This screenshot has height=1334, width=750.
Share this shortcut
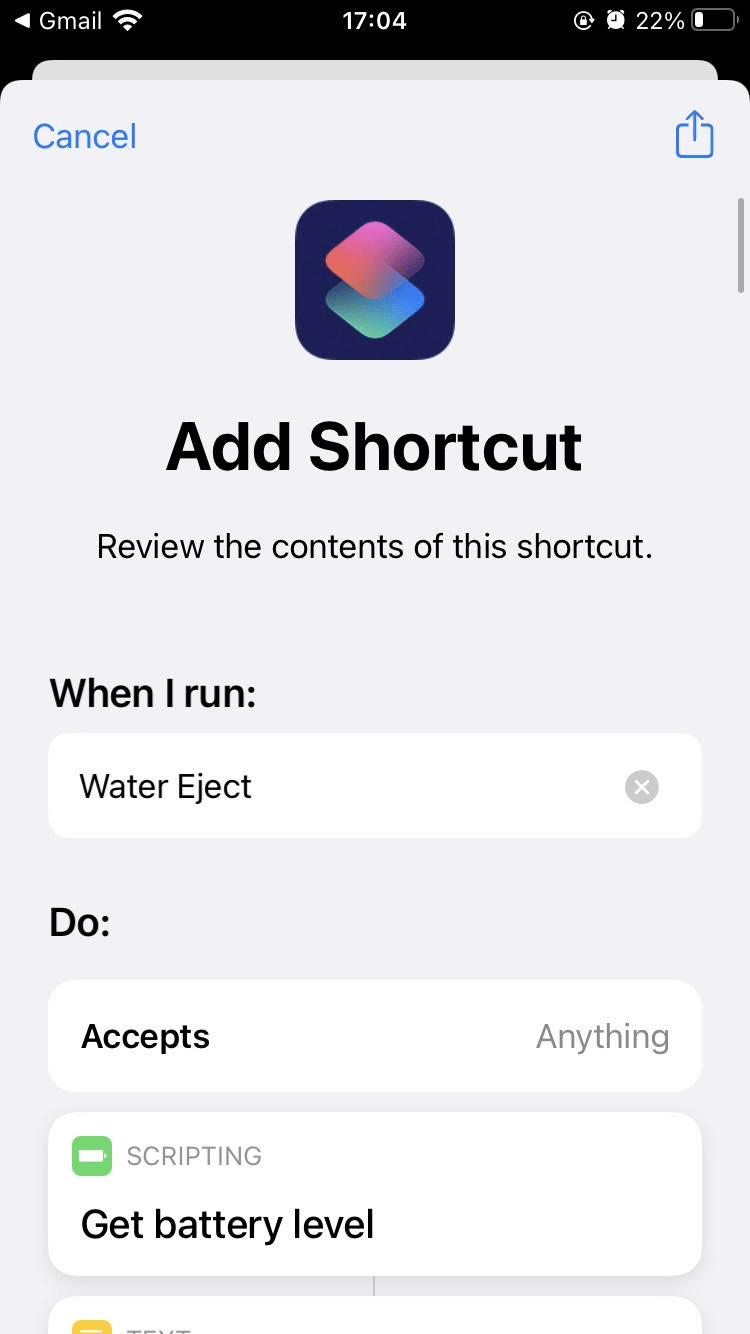point(694,134)
